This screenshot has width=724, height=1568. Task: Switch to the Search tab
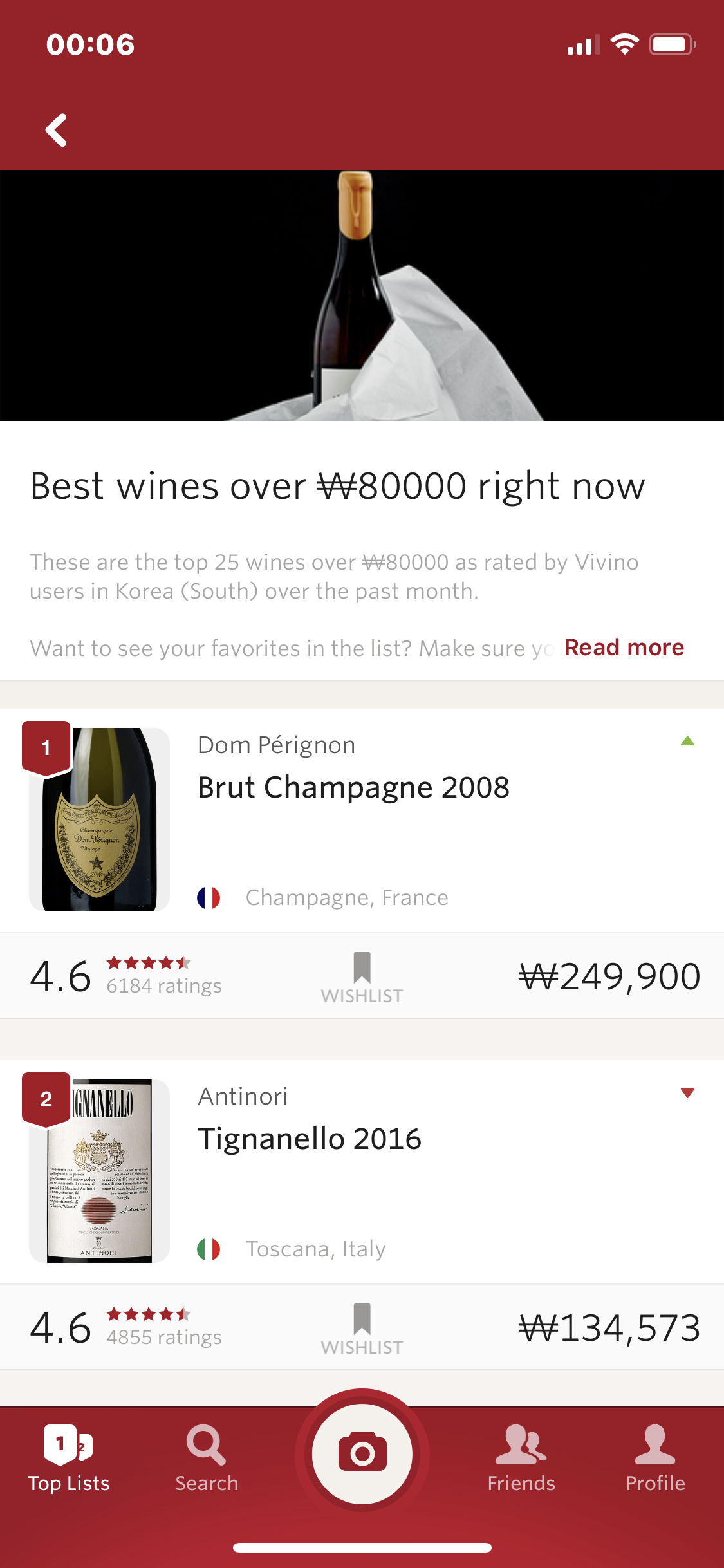coord(207,1458)
